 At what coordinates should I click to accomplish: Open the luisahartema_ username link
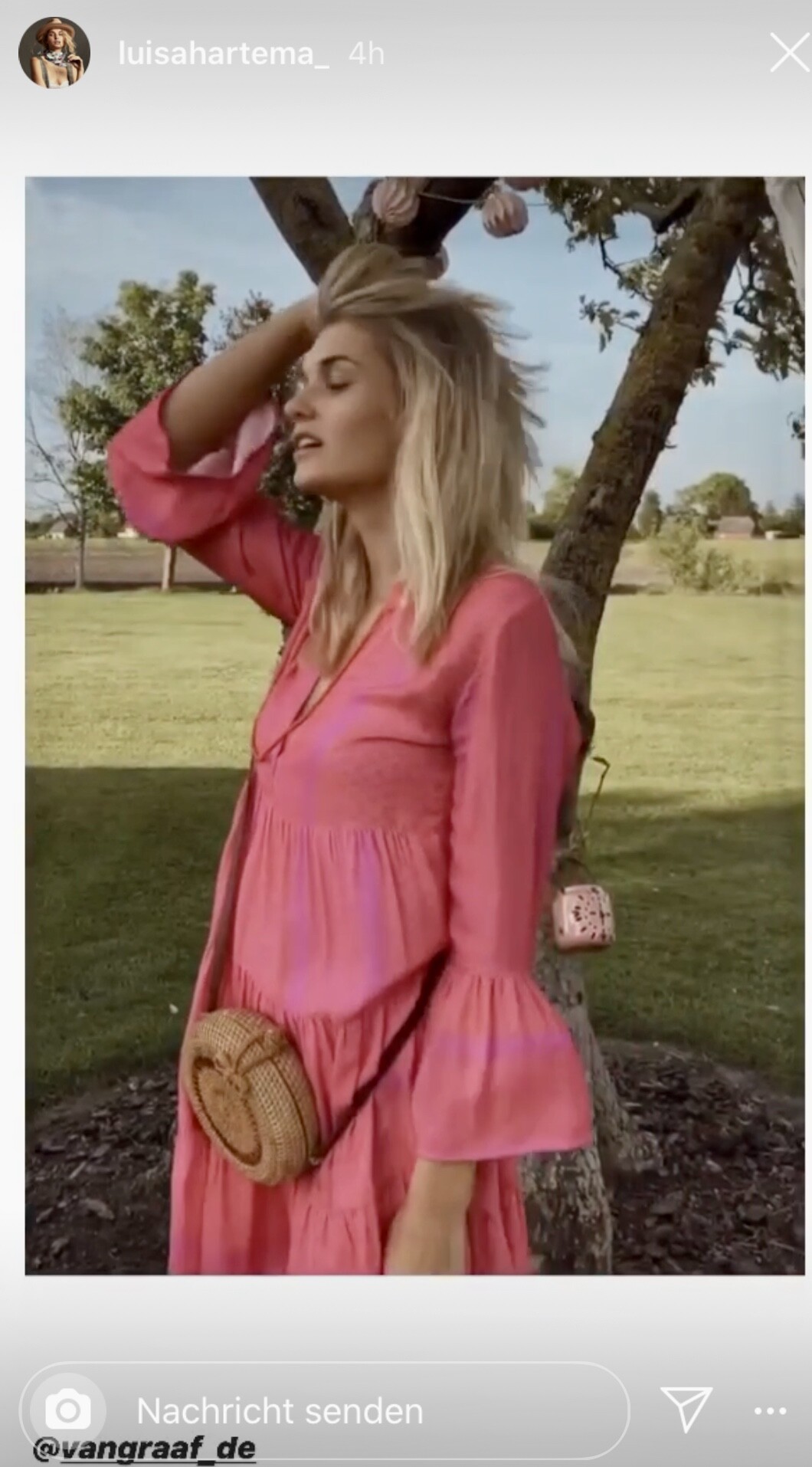(x=223, y=54)
